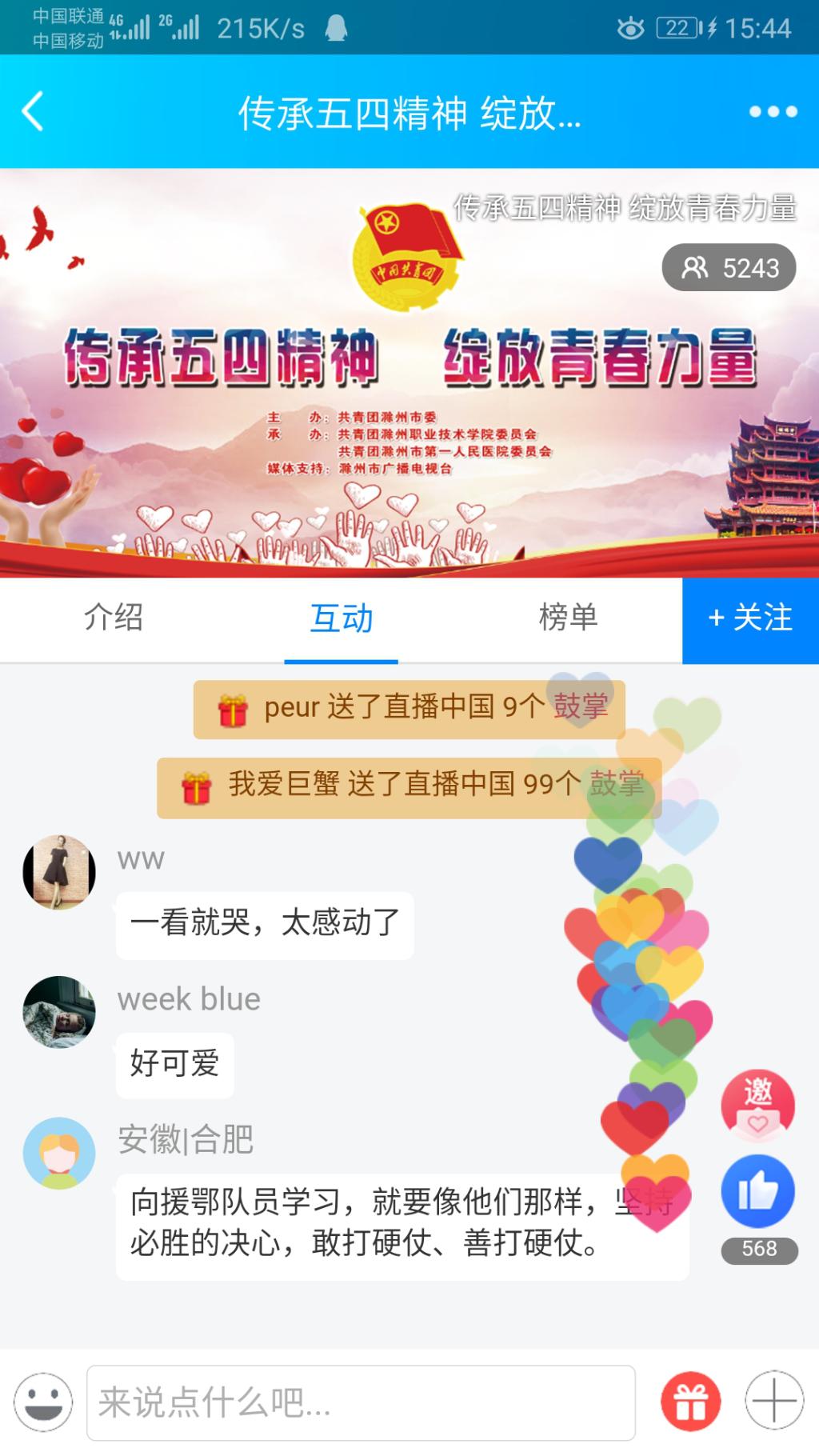Focus the 来说点什么吧 comment field
The width and height of the screenshot is (819, 1456).
coord(360,1402)
